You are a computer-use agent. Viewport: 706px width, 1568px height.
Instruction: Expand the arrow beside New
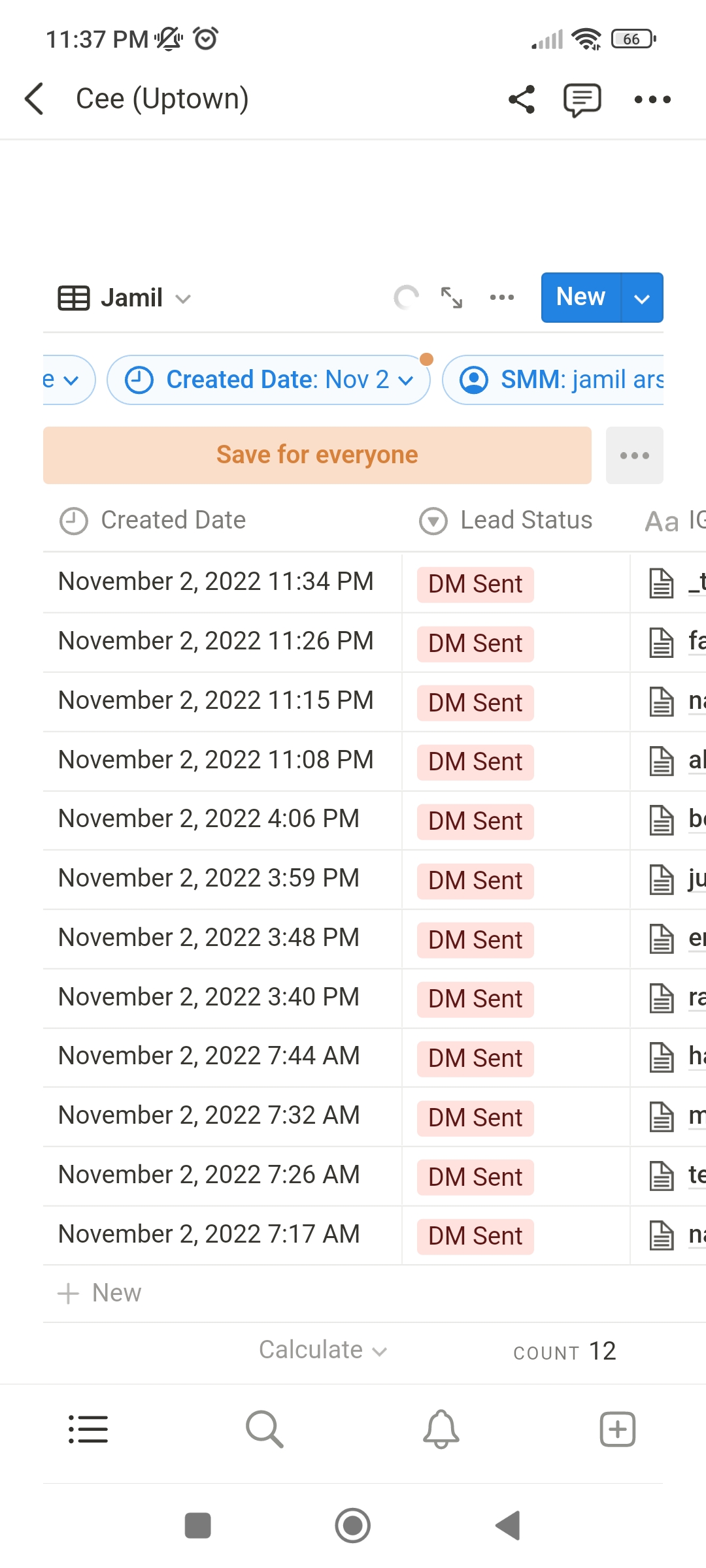coord(642,299)
